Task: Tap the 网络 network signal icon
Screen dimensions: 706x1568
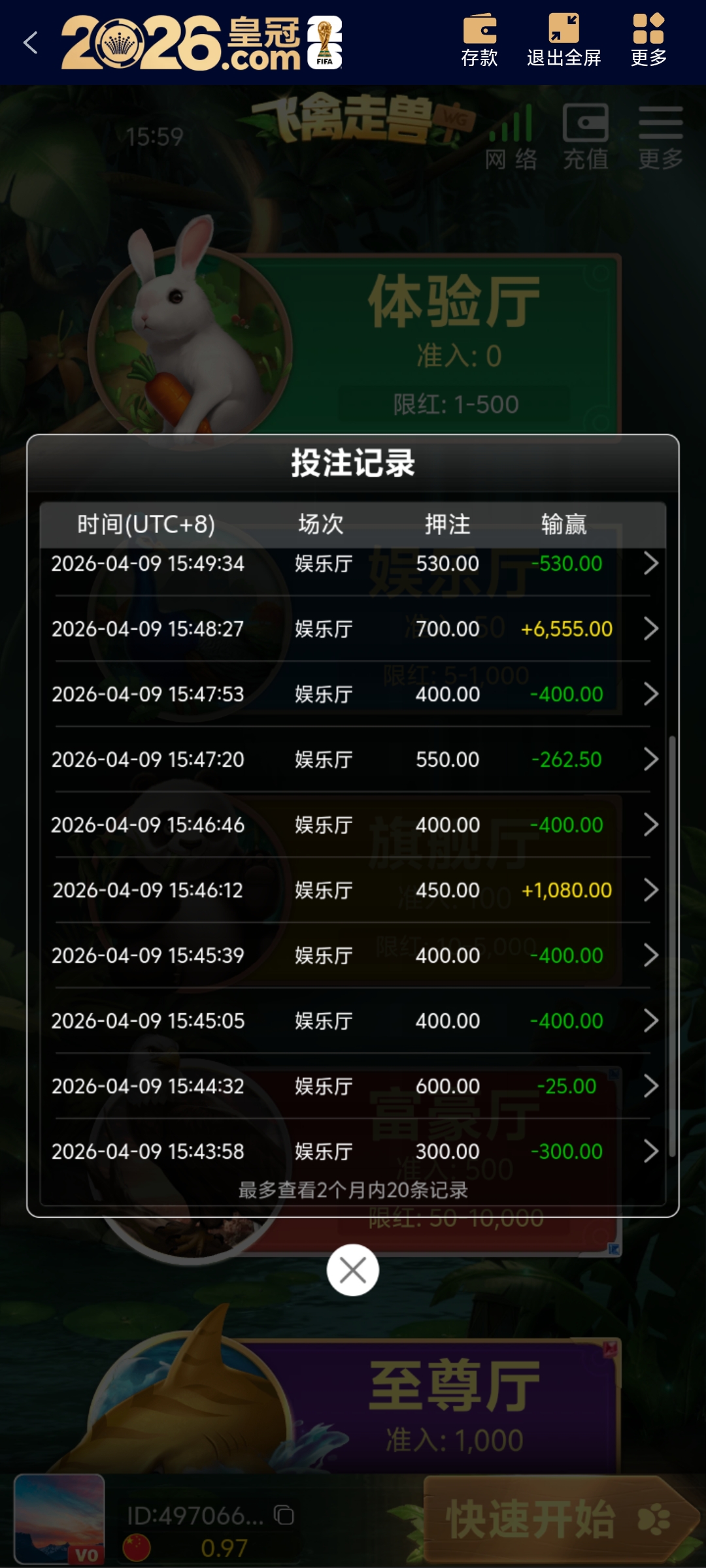Action: pos(511,129)
